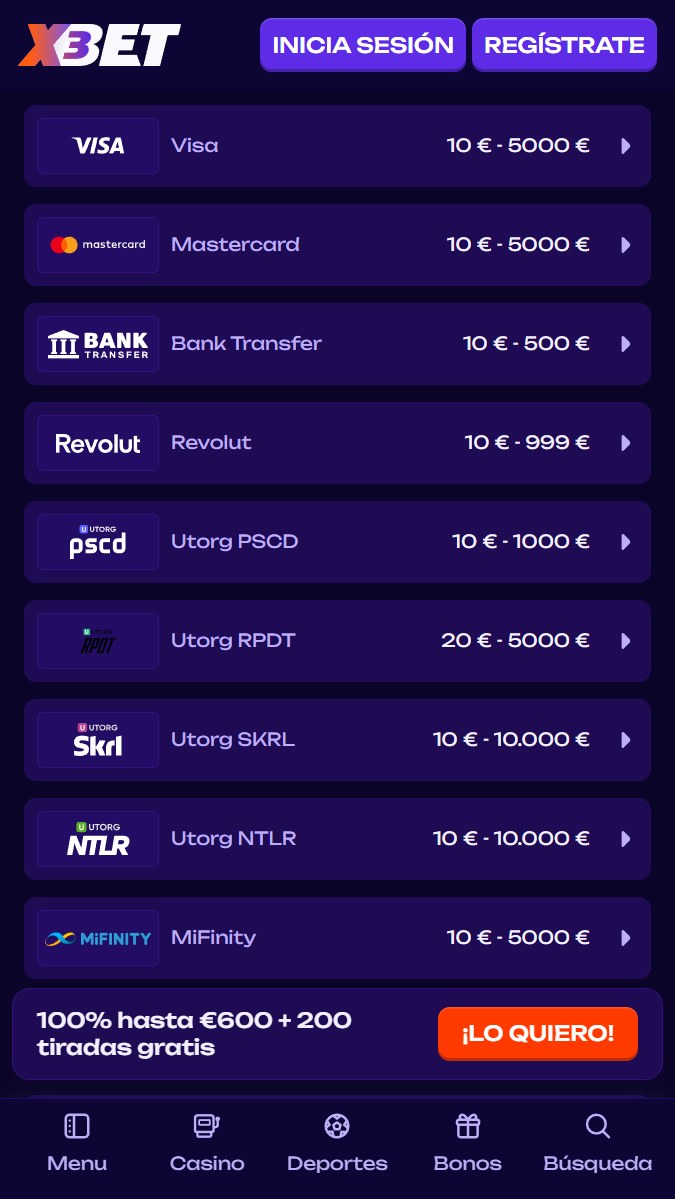Go to the Deportes section
Viewport: 675px width, 1199px height.
click(x=337, y=1144)
